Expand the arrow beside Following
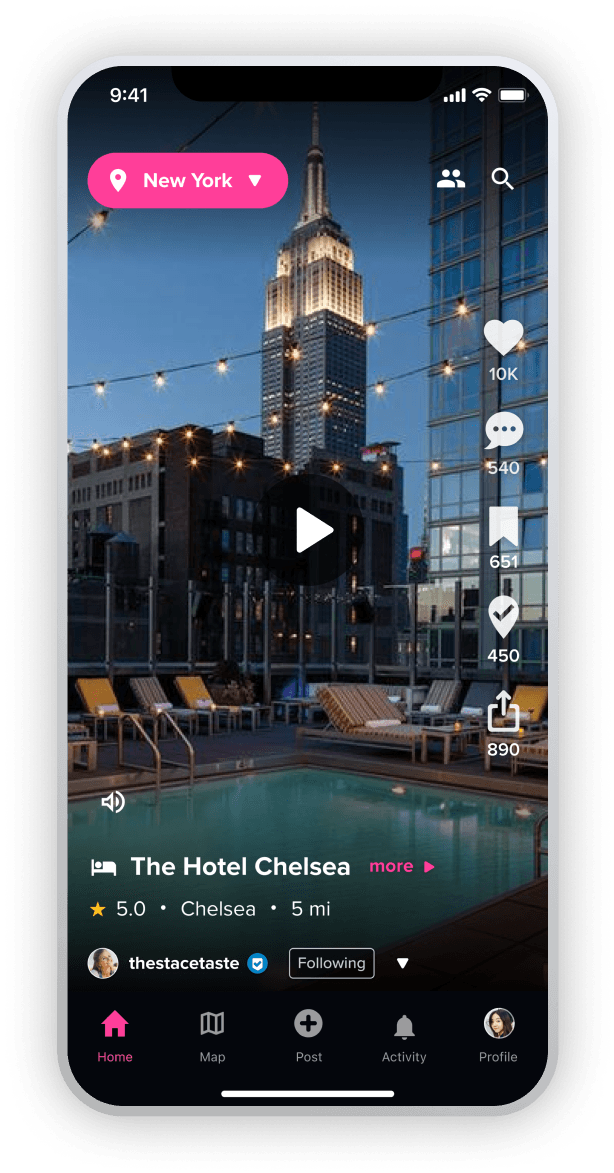 (402, 964)
